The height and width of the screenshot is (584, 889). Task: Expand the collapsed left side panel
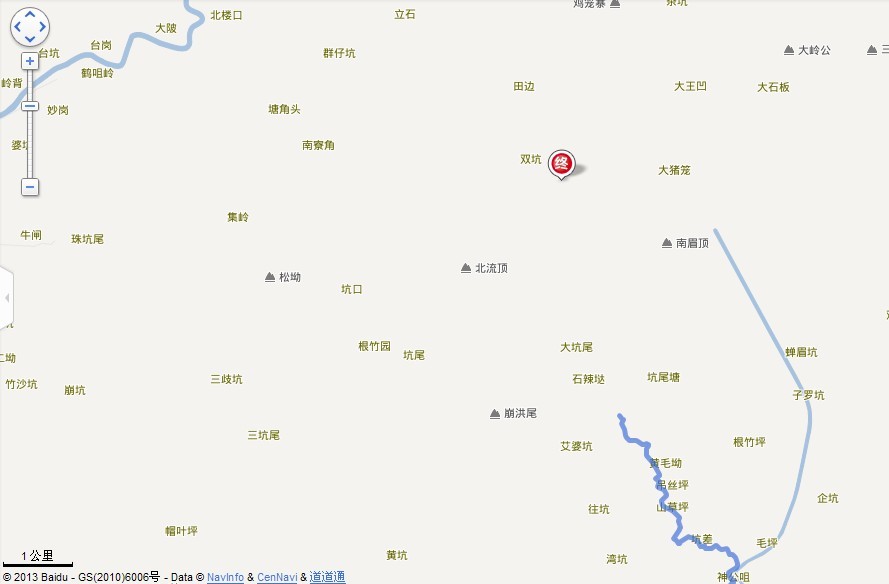coord(6,298)
